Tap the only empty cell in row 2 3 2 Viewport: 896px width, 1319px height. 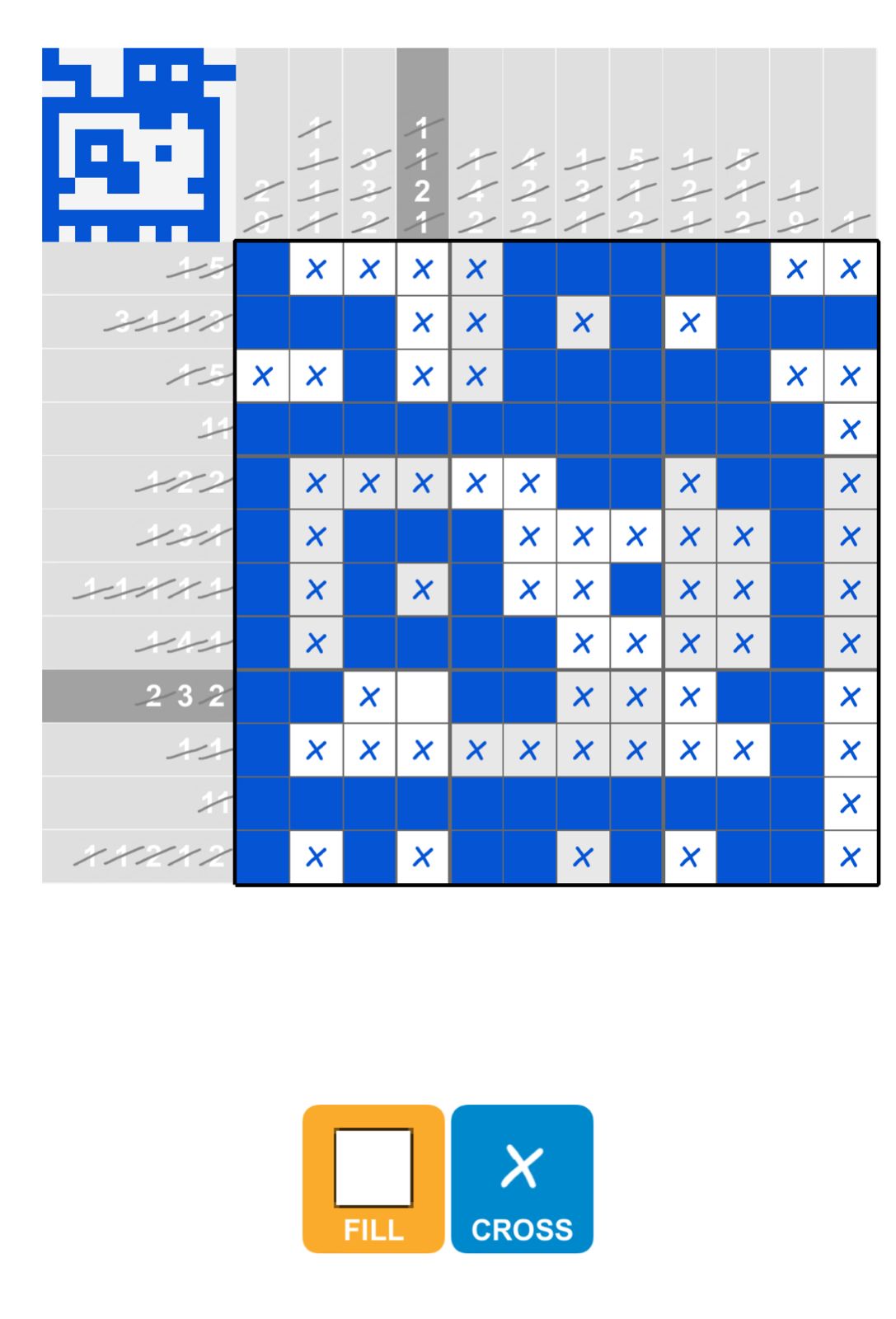click(422, 697)
